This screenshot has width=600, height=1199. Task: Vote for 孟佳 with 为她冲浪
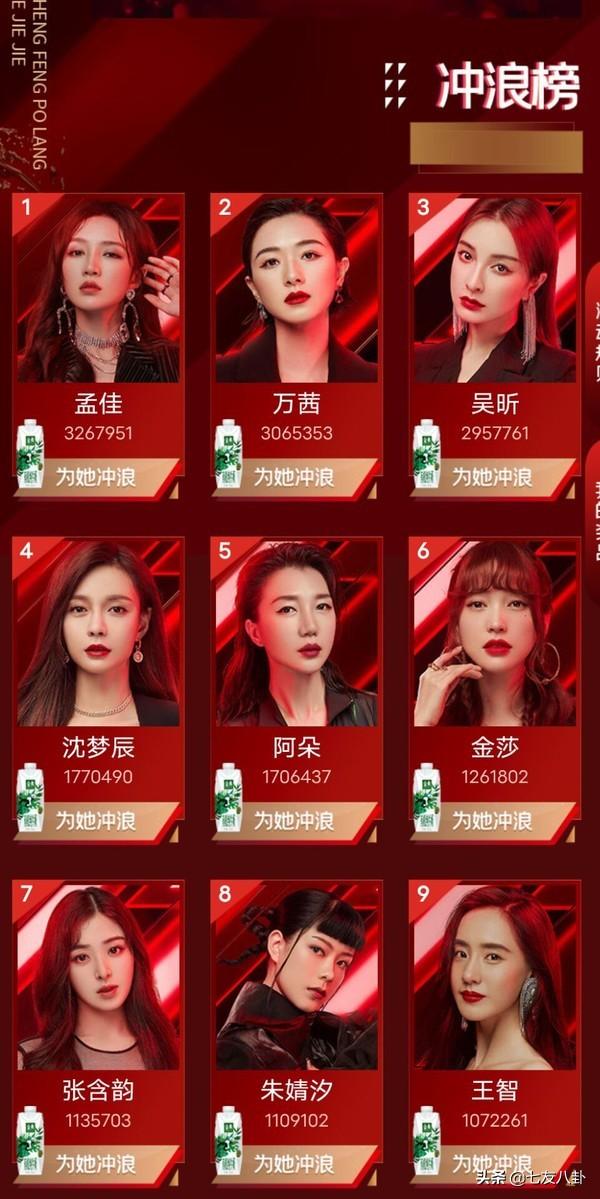[x=95, y=476]
